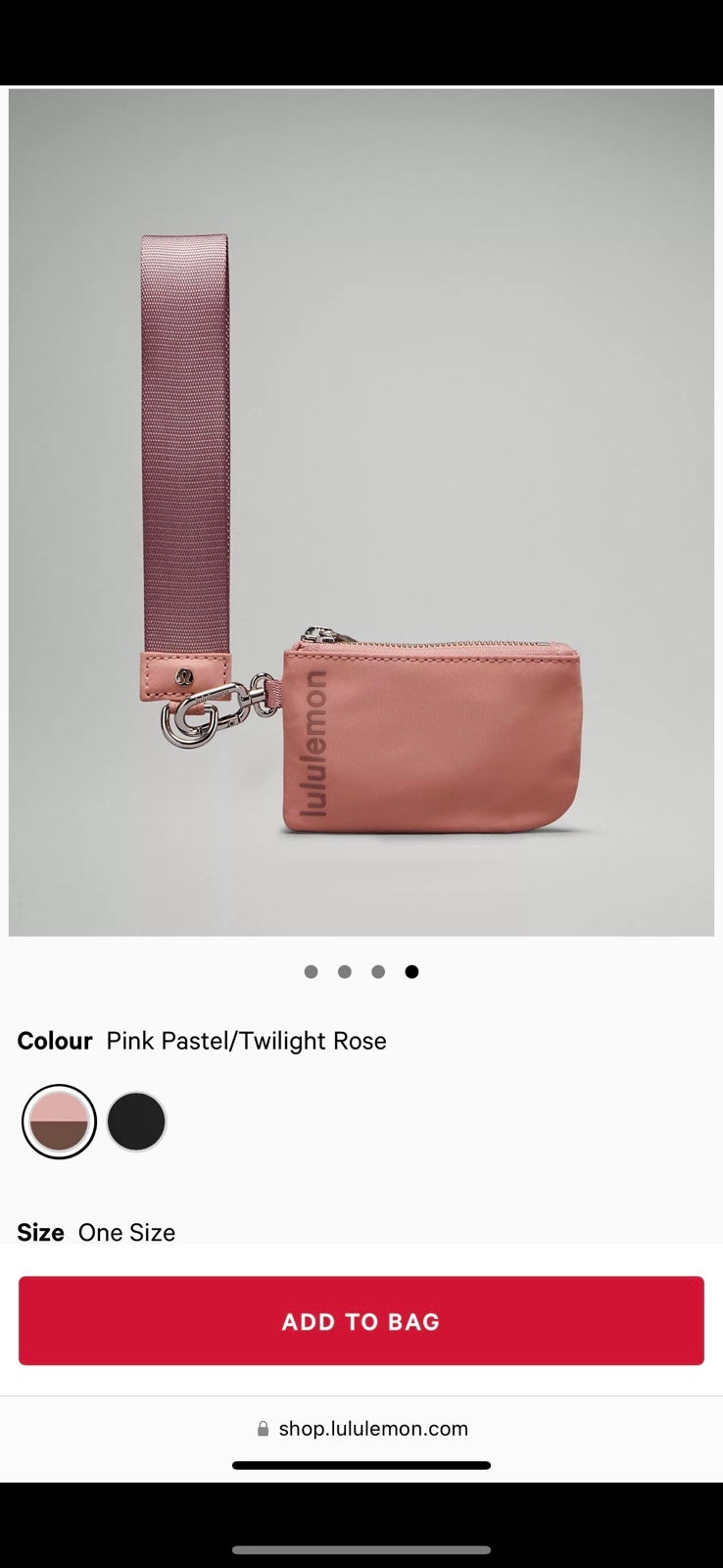This screenshot has width=723, height=1568.
Task: Add the wristlet to bag
Action: point(361,1320)
